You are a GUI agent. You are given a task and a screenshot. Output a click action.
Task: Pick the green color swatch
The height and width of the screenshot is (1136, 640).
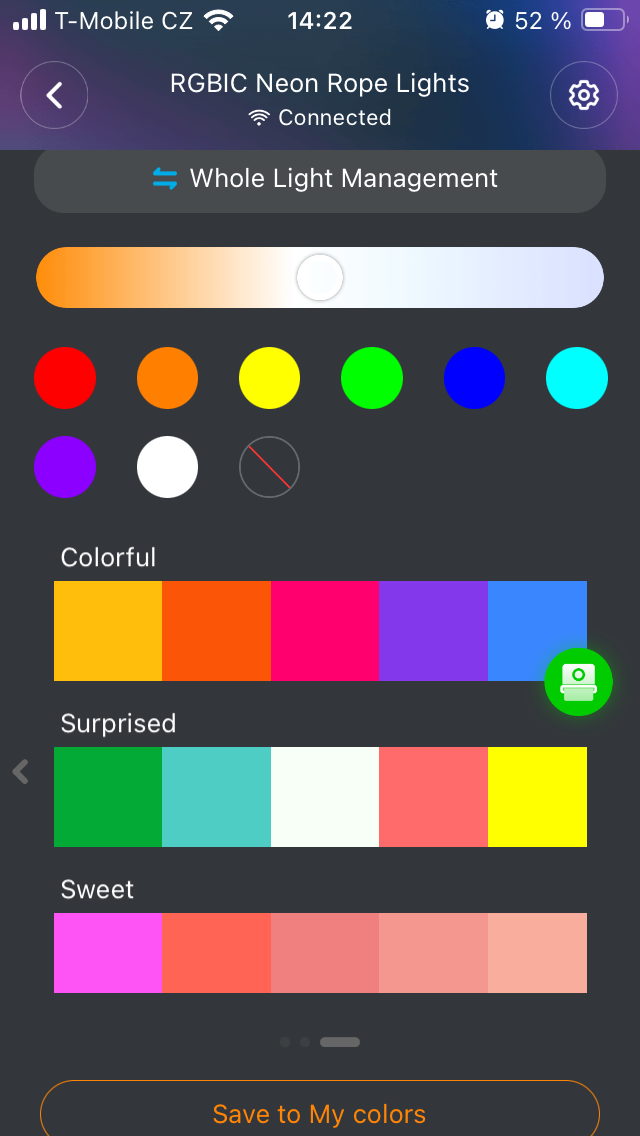point(372,378)
